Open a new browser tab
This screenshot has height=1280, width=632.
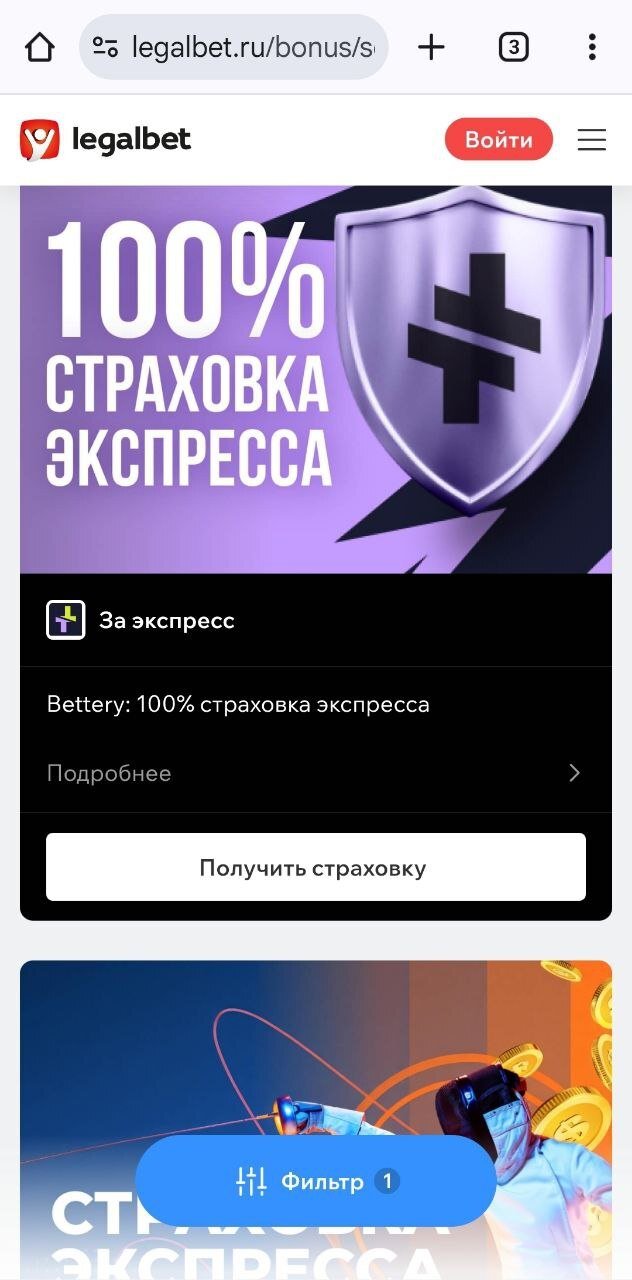431,47
